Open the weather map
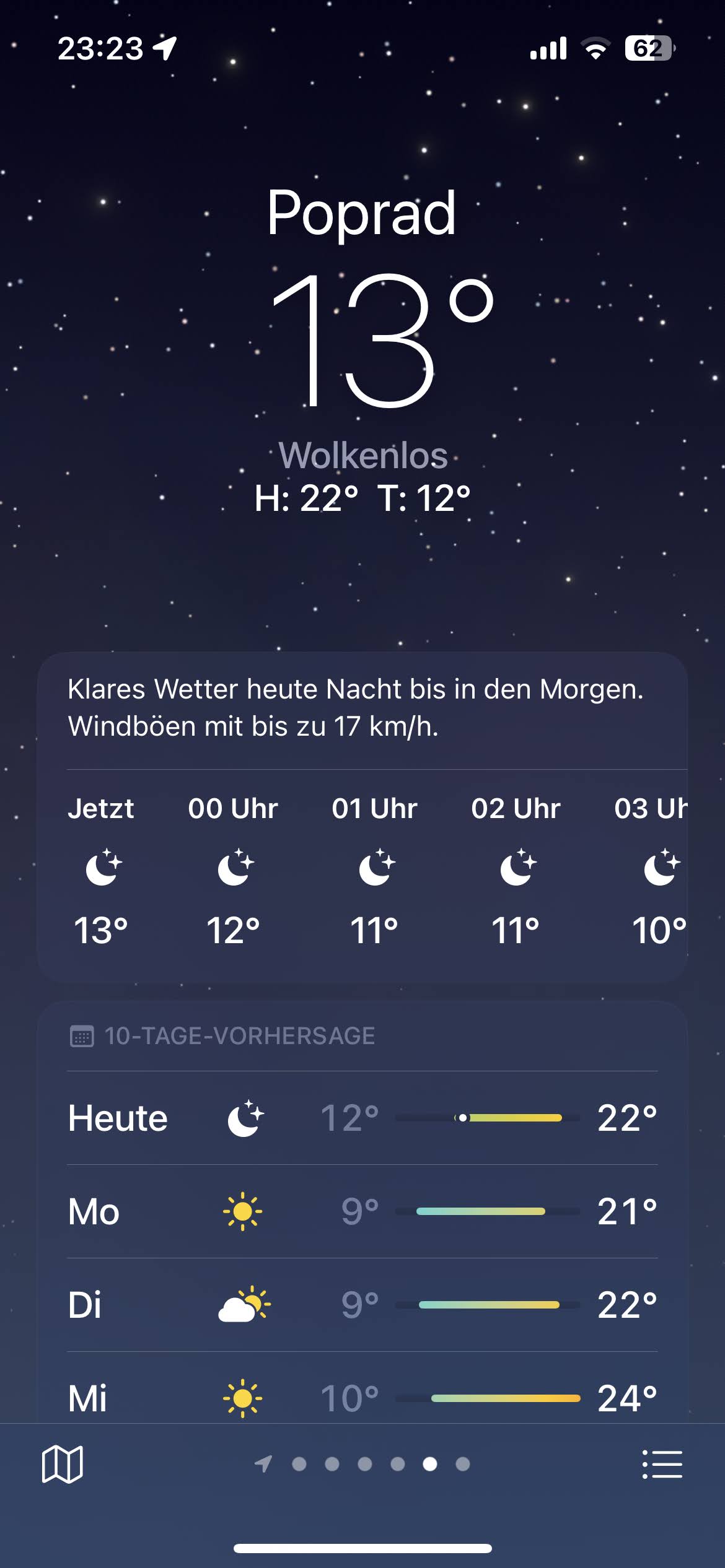725x1568 pixels. click(62, 1464)
